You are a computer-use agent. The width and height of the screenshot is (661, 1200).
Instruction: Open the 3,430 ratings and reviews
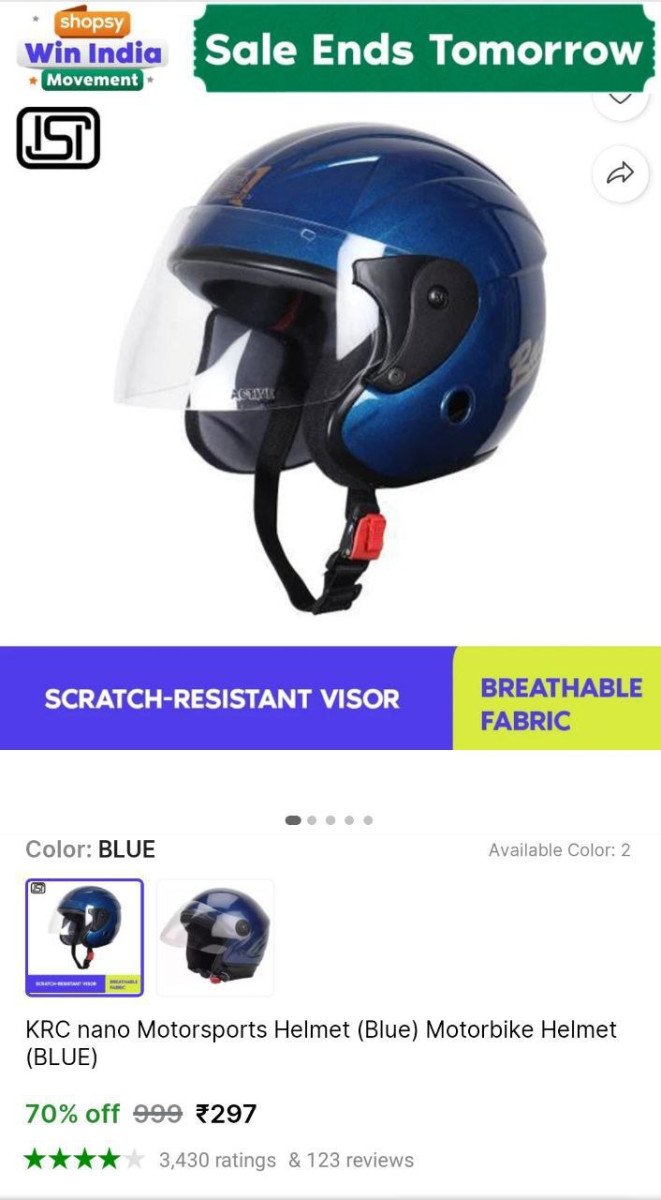[x=286, y=1160]
